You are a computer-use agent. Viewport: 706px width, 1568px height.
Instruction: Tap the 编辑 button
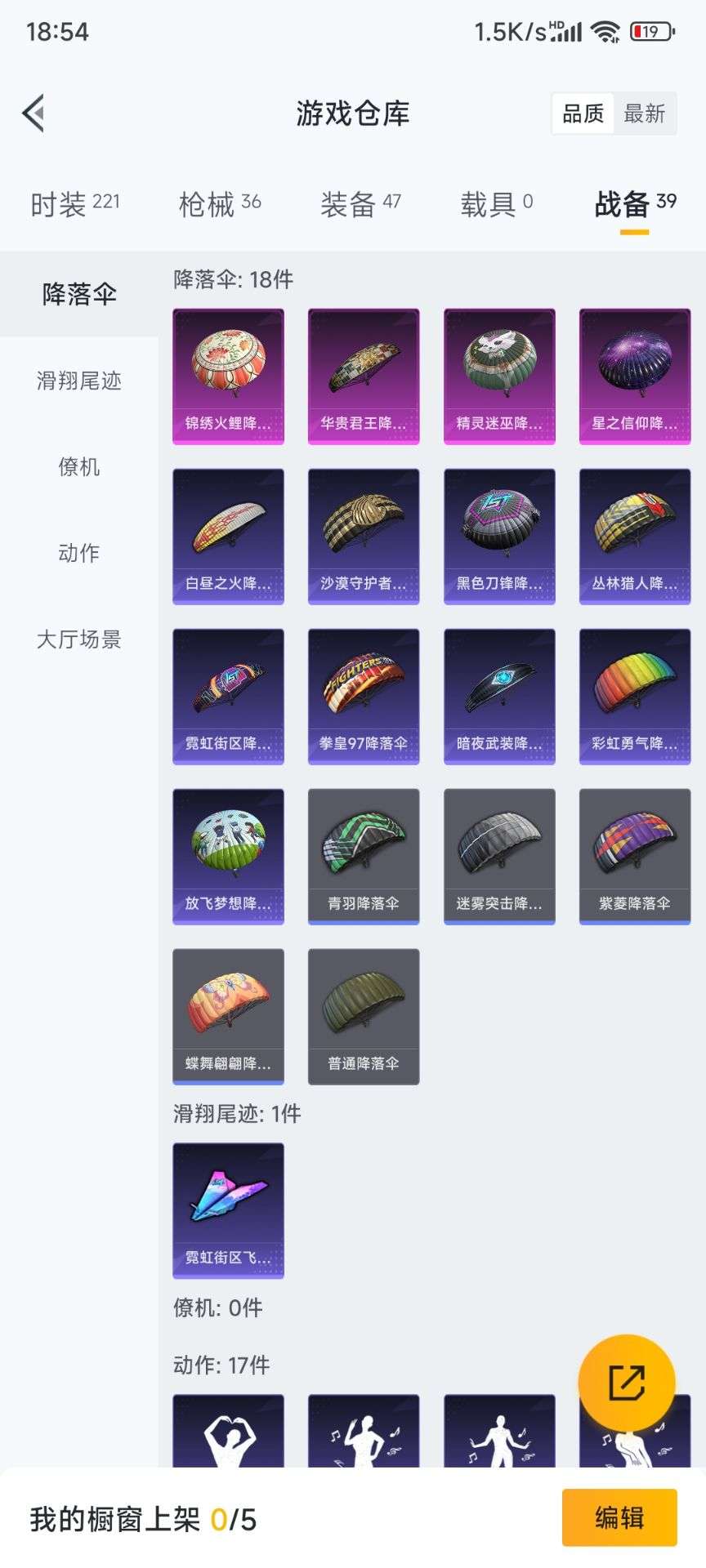[x=619, y=1517]
